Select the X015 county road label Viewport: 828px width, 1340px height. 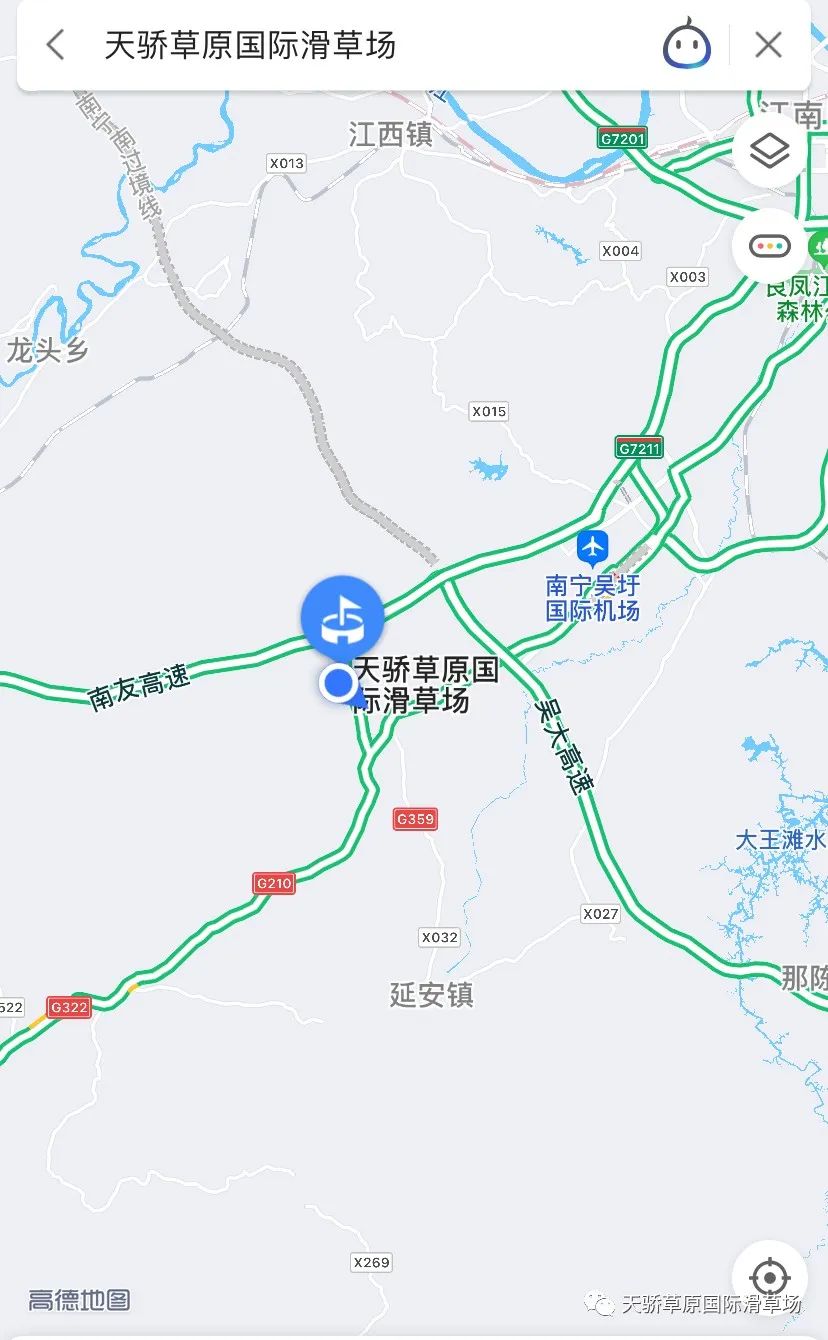(x=488, y=411)
